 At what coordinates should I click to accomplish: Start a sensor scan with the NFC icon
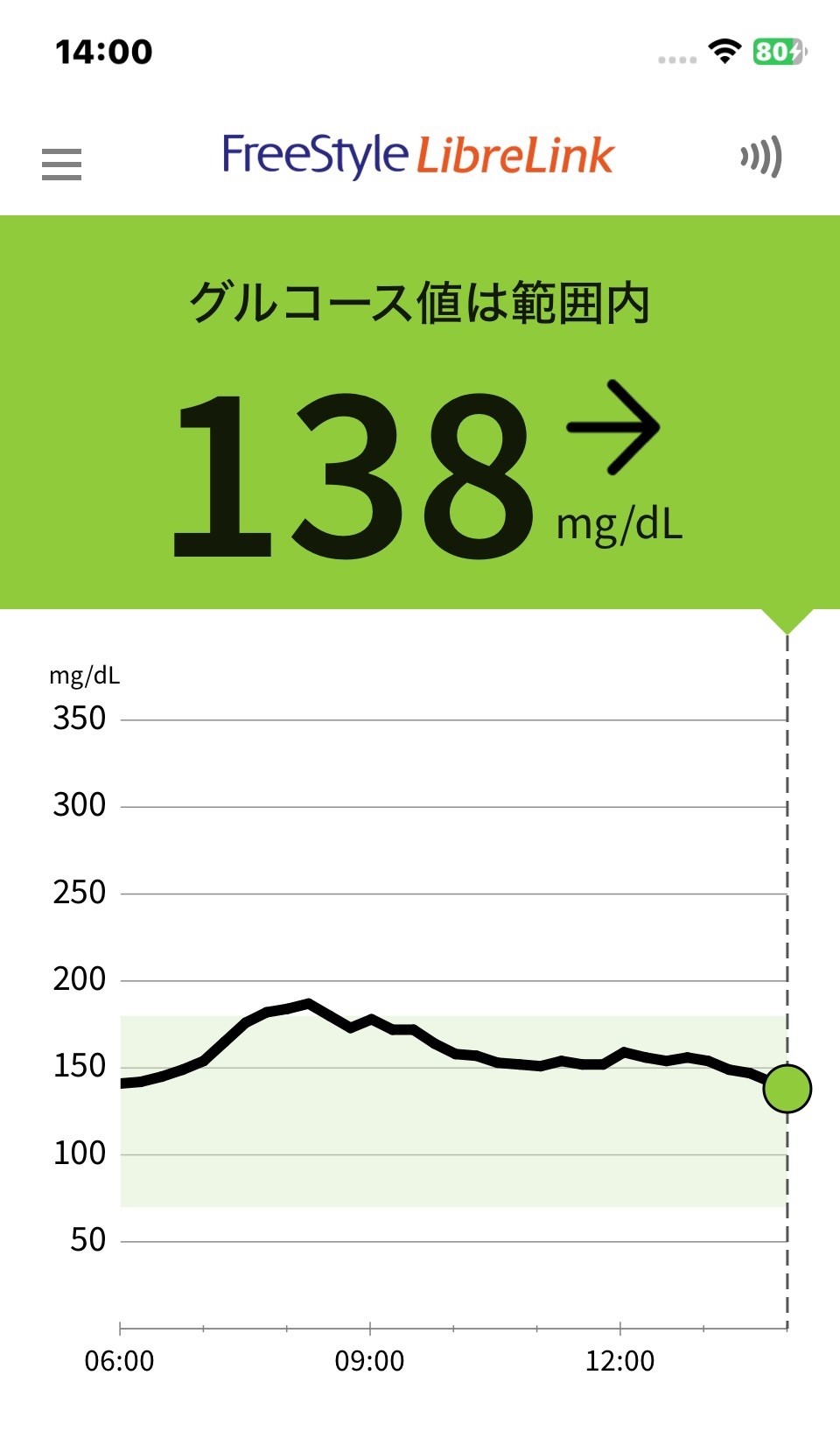click(x=760, y=158)
